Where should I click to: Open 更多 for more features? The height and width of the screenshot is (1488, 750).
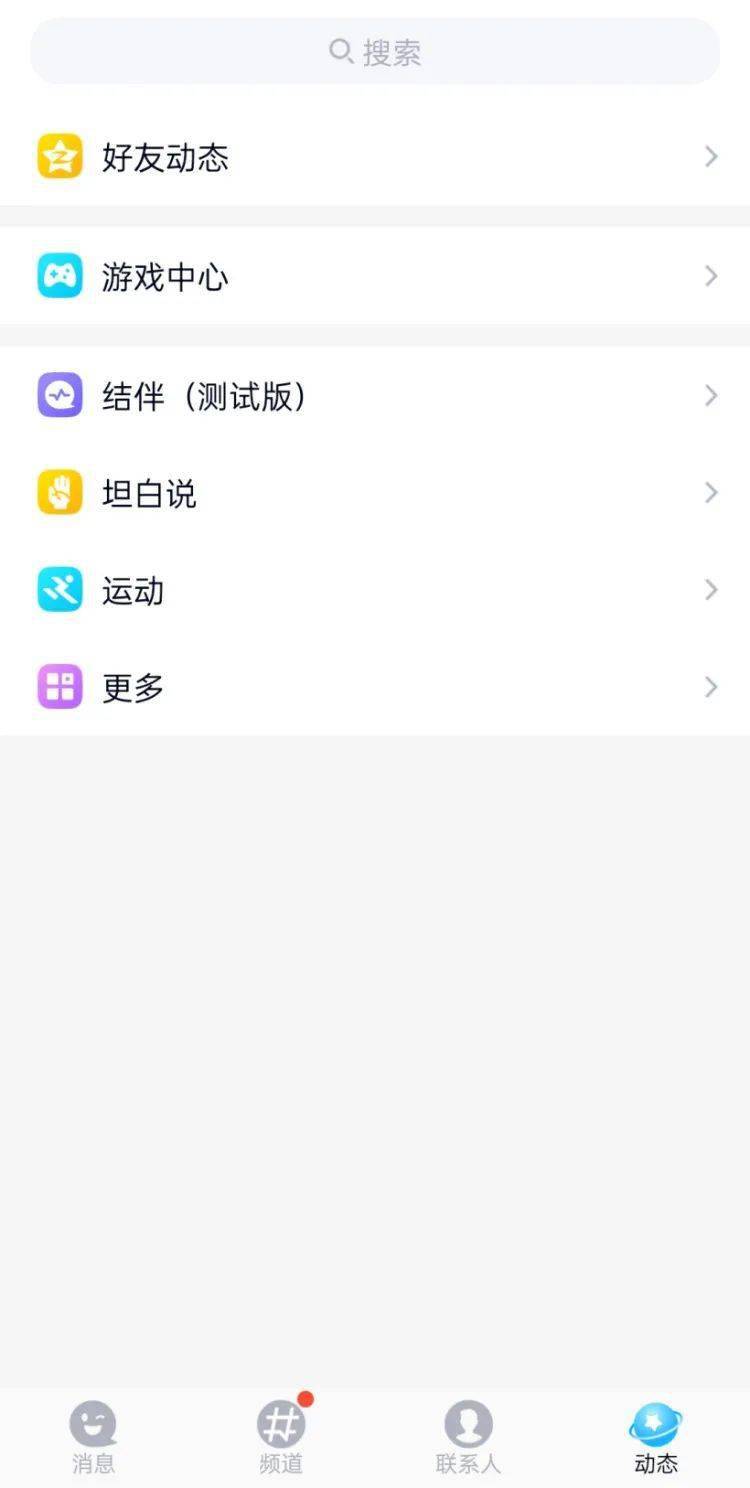tap(375, 687)
